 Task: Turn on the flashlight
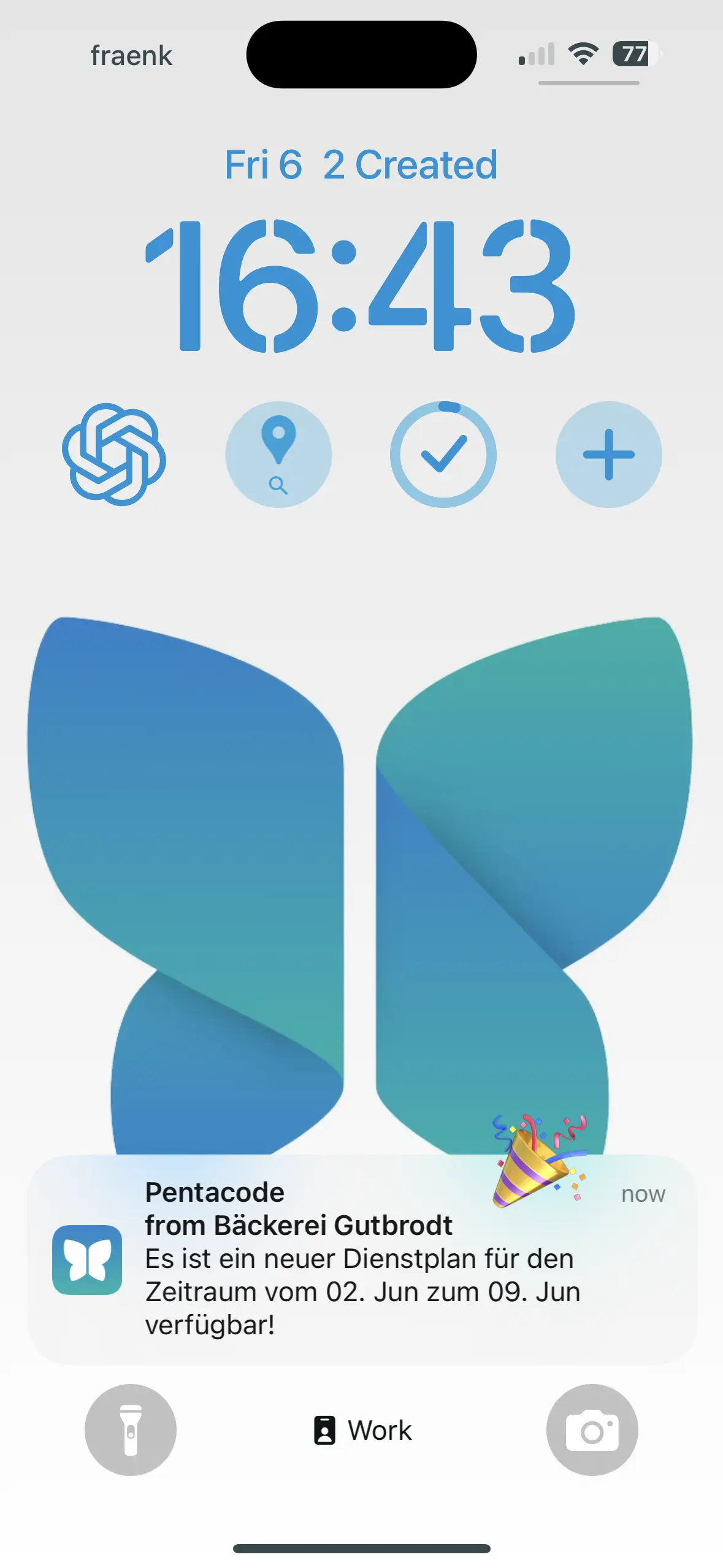click(131, 1430)
